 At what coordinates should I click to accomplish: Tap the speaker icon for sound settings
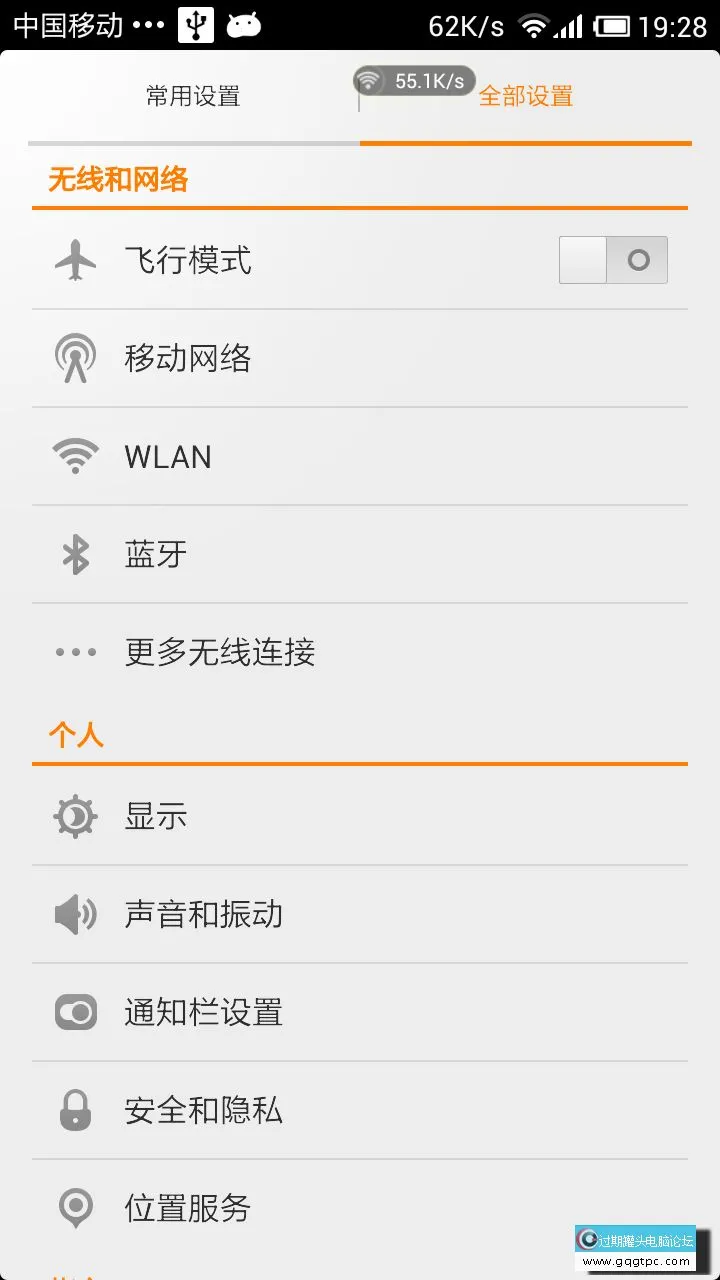click(73, 914)
